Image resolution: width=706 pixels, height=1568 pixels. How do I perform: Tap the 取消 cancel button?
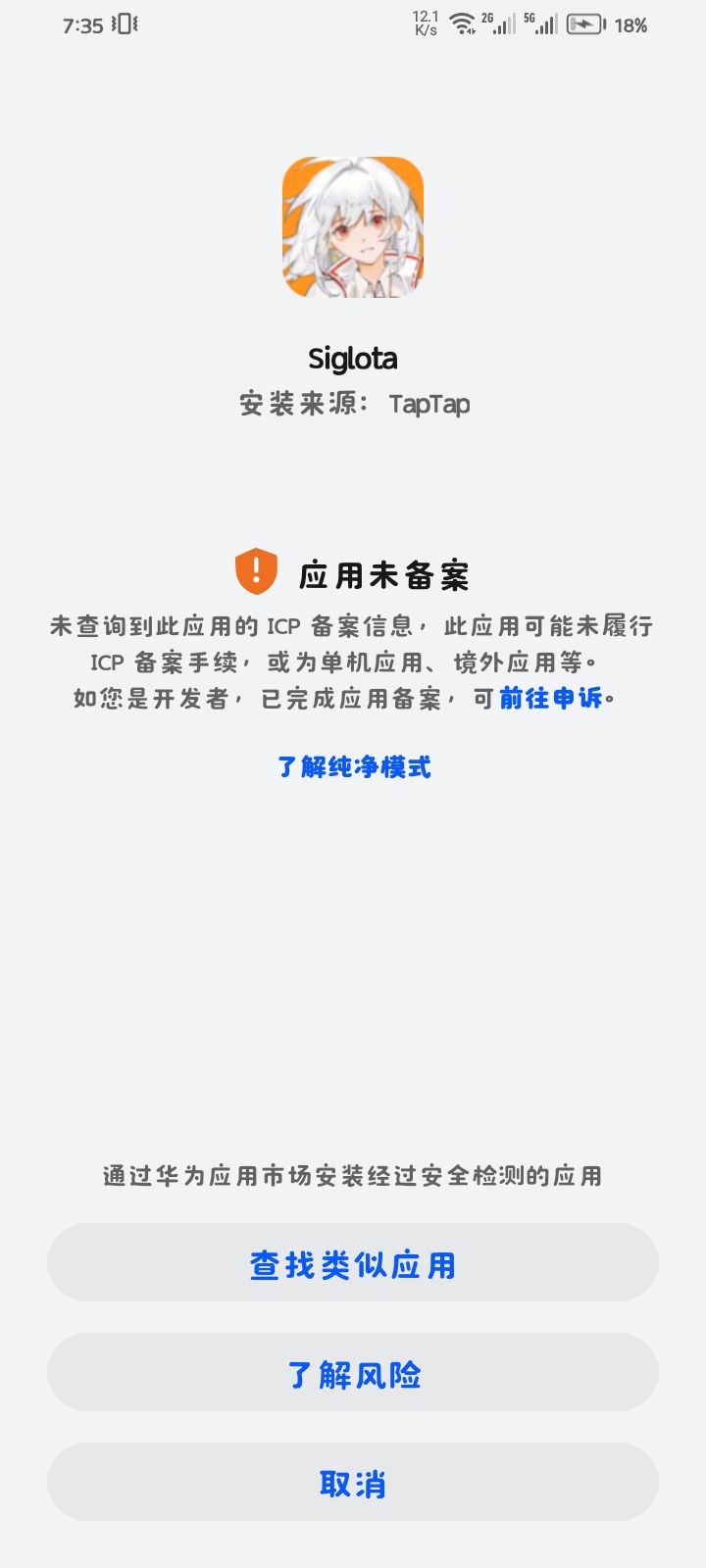(353, 1484)
